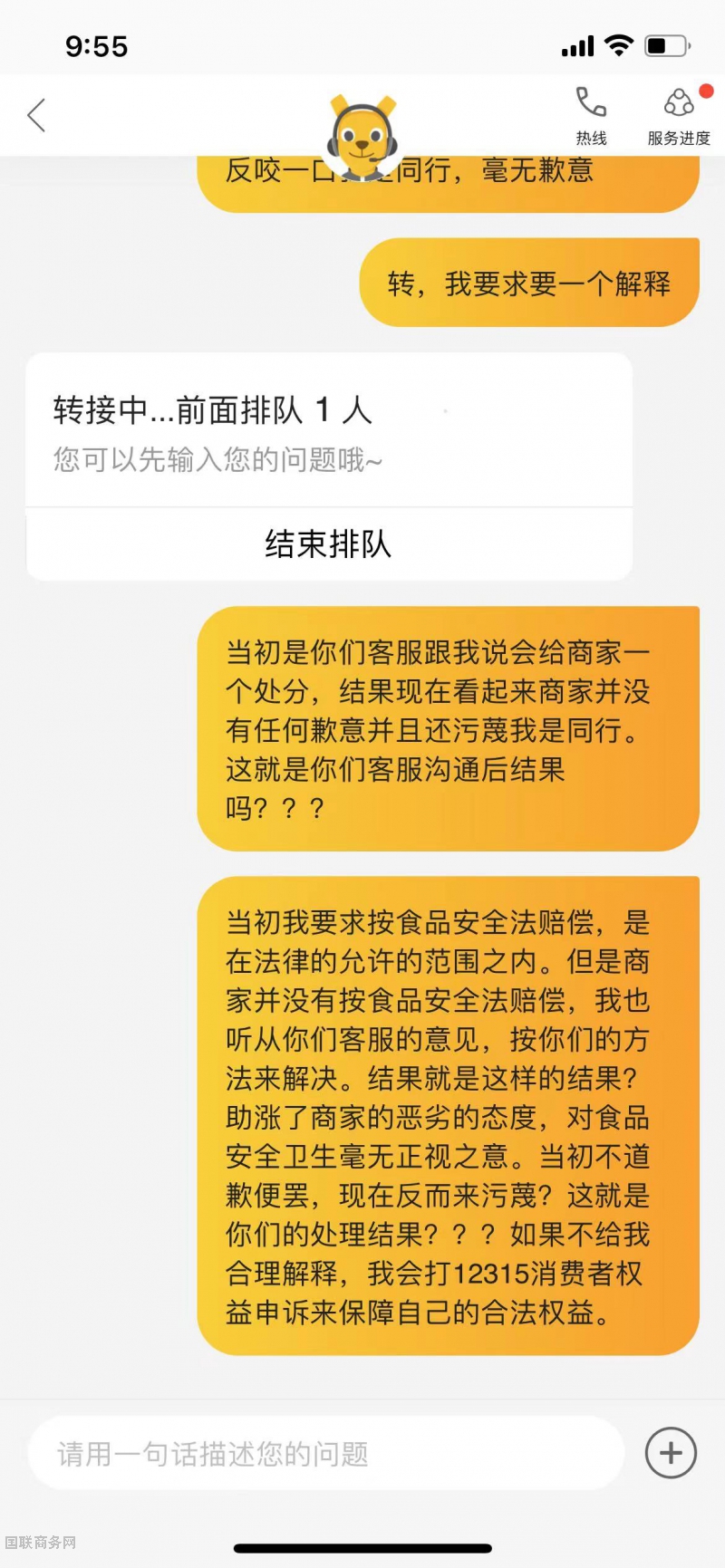
Task: Open 服务进度 service progress
Action: tap(679, 115)
